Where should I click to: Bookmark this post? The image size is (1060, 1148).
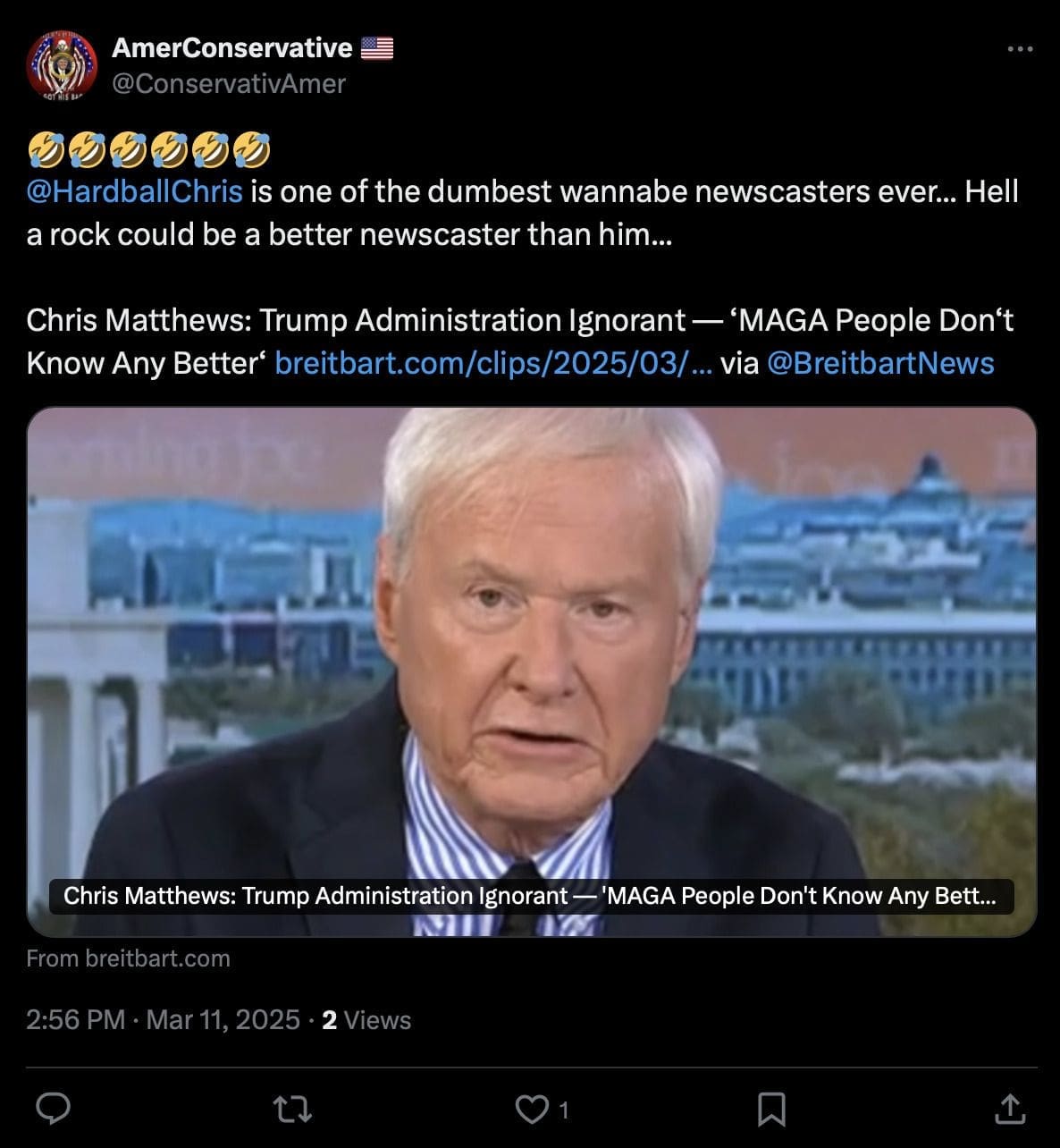point(771,1109)
